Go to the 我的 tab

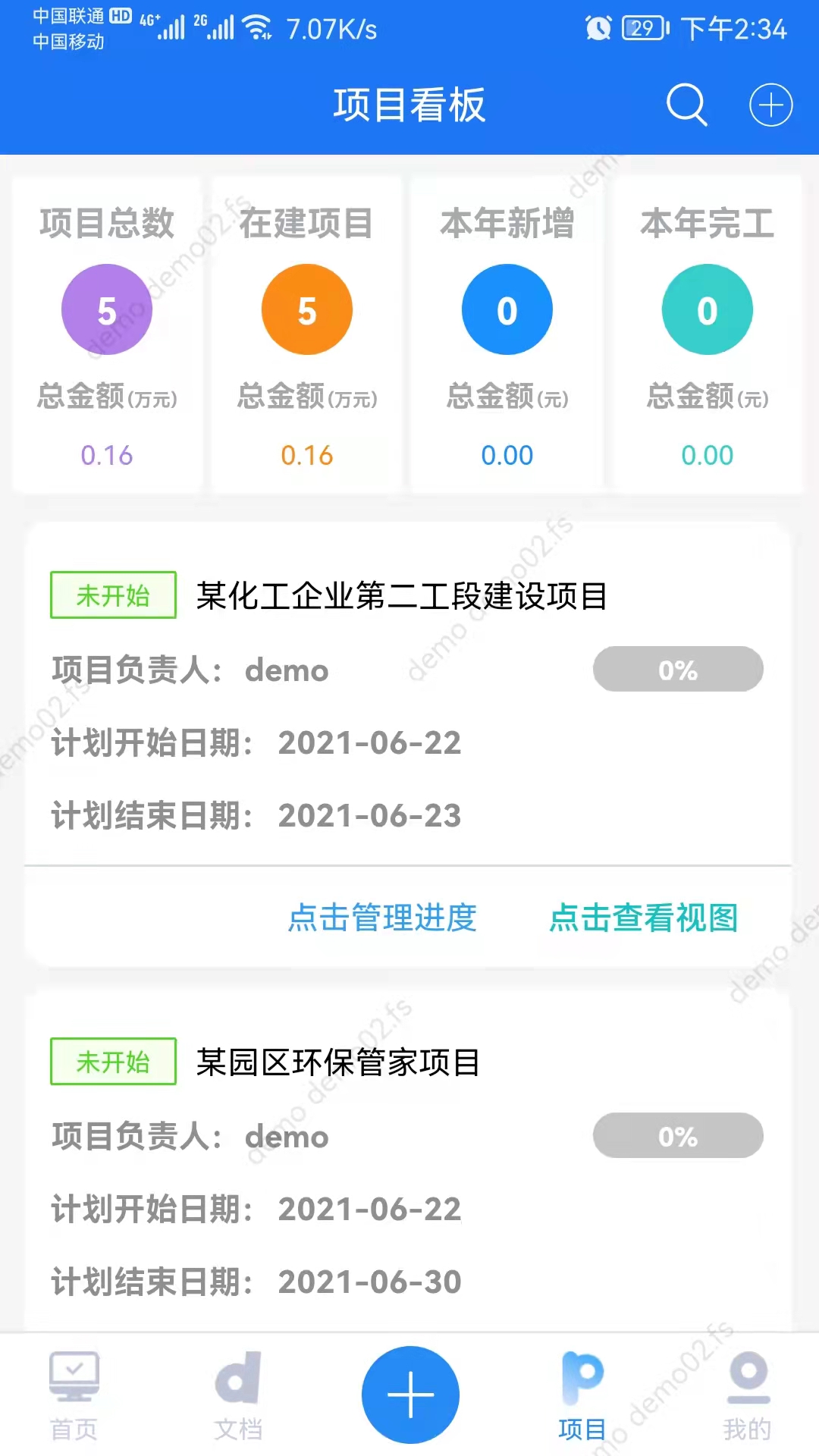748,1395
